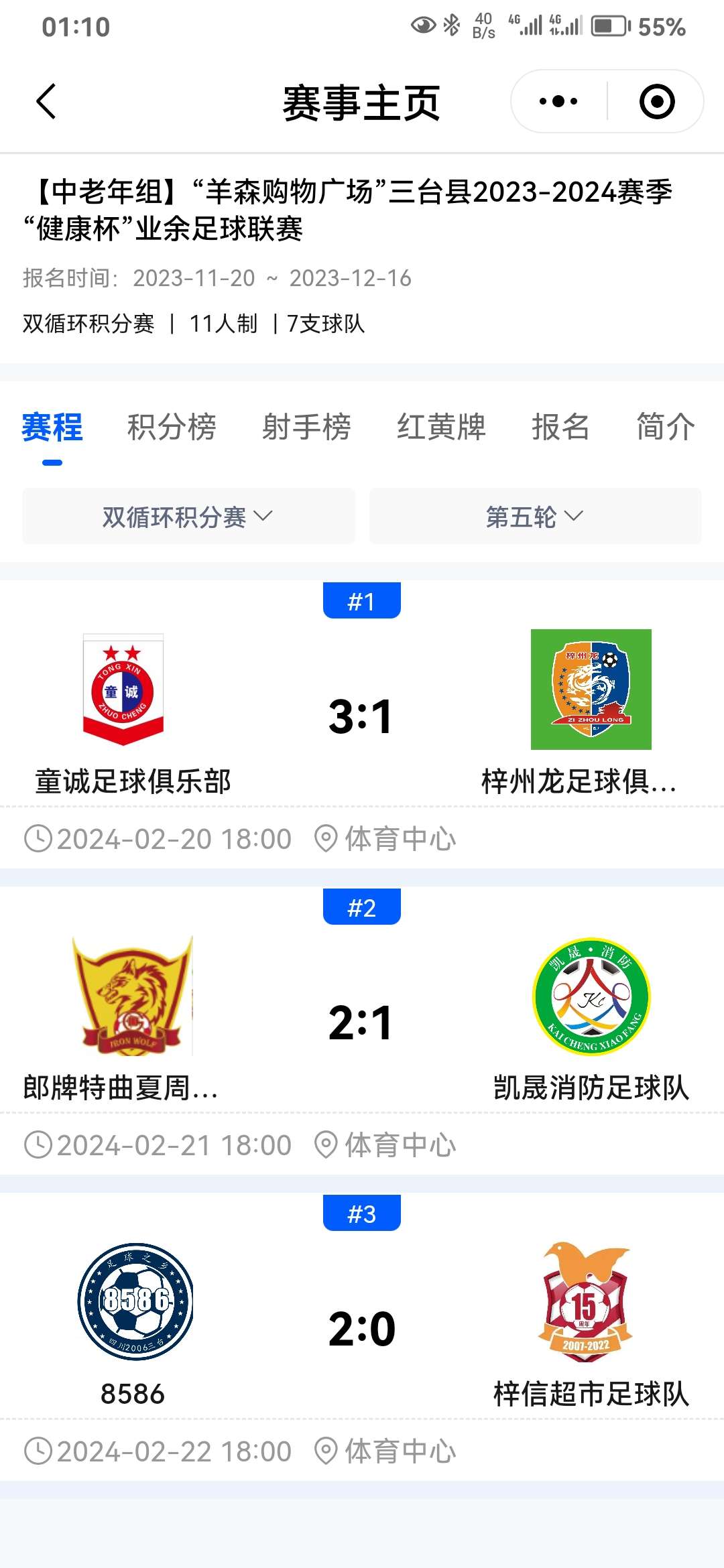Viewport: 724px width, 1568px height.
Task: Open match #2 with 凯晟消防足球队
Action: click(362, 1022)
